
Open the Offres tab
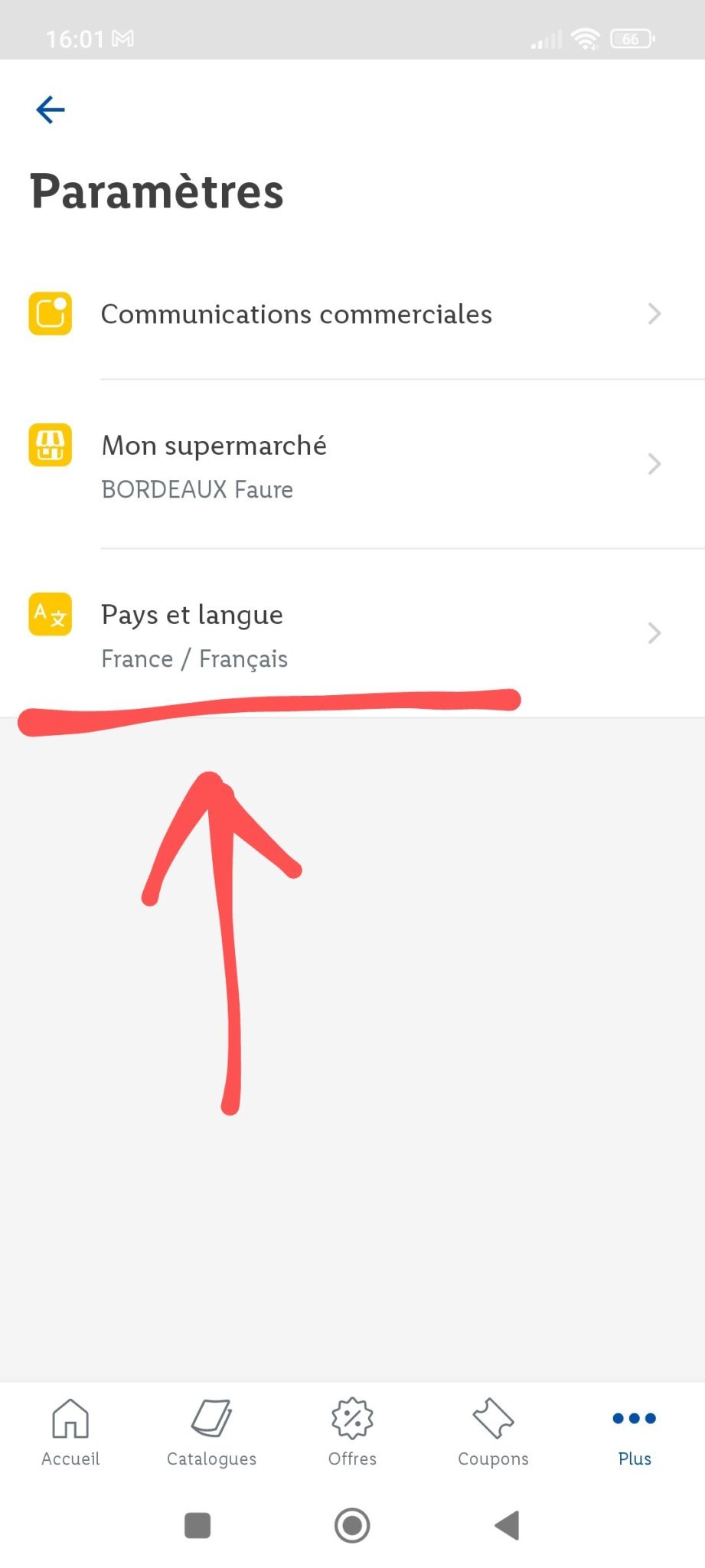point(352,1432)
